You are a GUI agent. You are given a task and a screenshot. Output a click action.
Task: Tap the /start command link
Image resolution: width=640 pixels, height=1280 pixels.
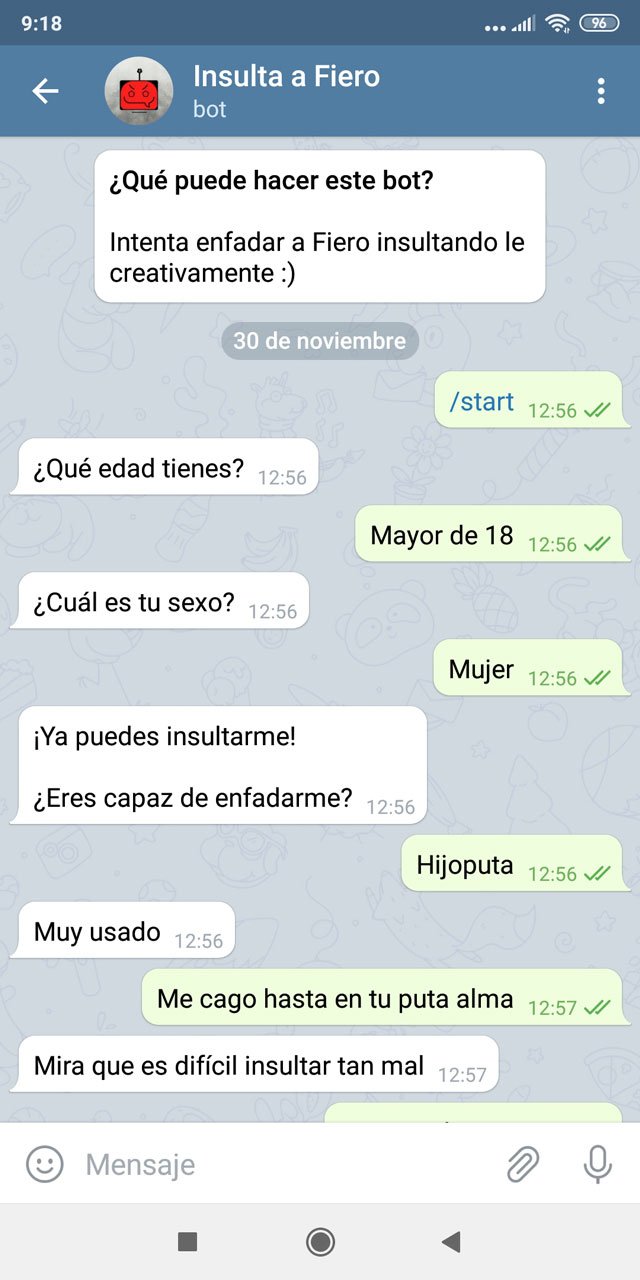click(482, 402)
